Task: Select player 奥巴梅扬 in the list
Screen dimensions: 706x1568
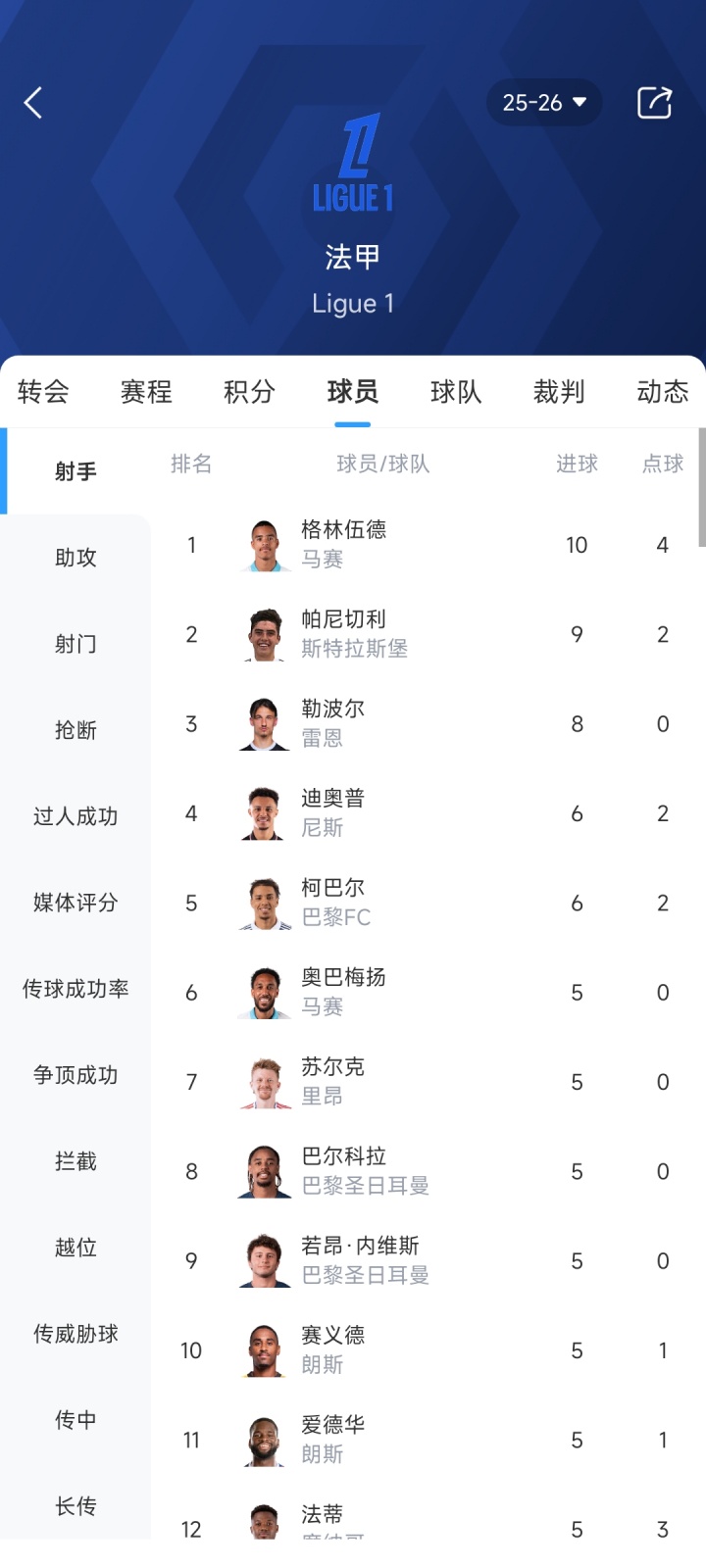Action: coord(343,992)
